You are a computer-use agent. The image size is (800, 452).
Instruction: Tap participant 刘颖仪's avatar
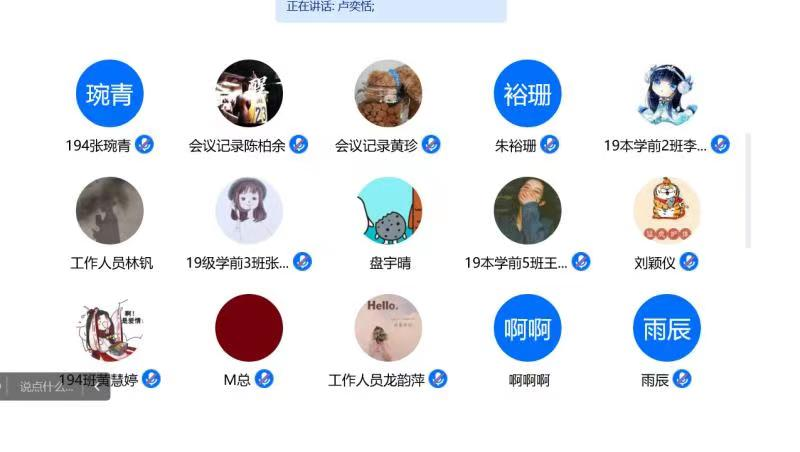click(x=666, y=211)
